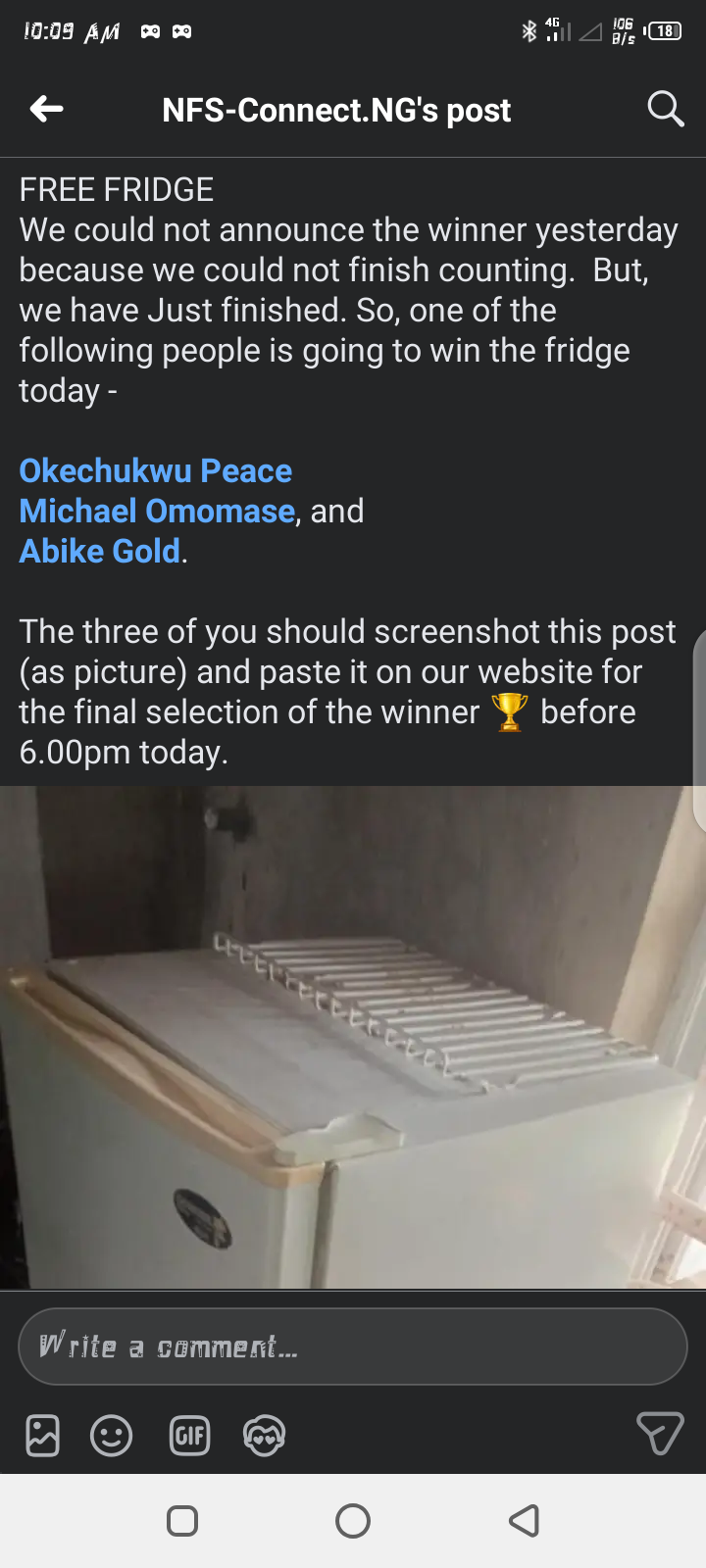This screenshot has height=1568, width=706.
Task: Open the search icon in the post header
Action: pos(665,110)
